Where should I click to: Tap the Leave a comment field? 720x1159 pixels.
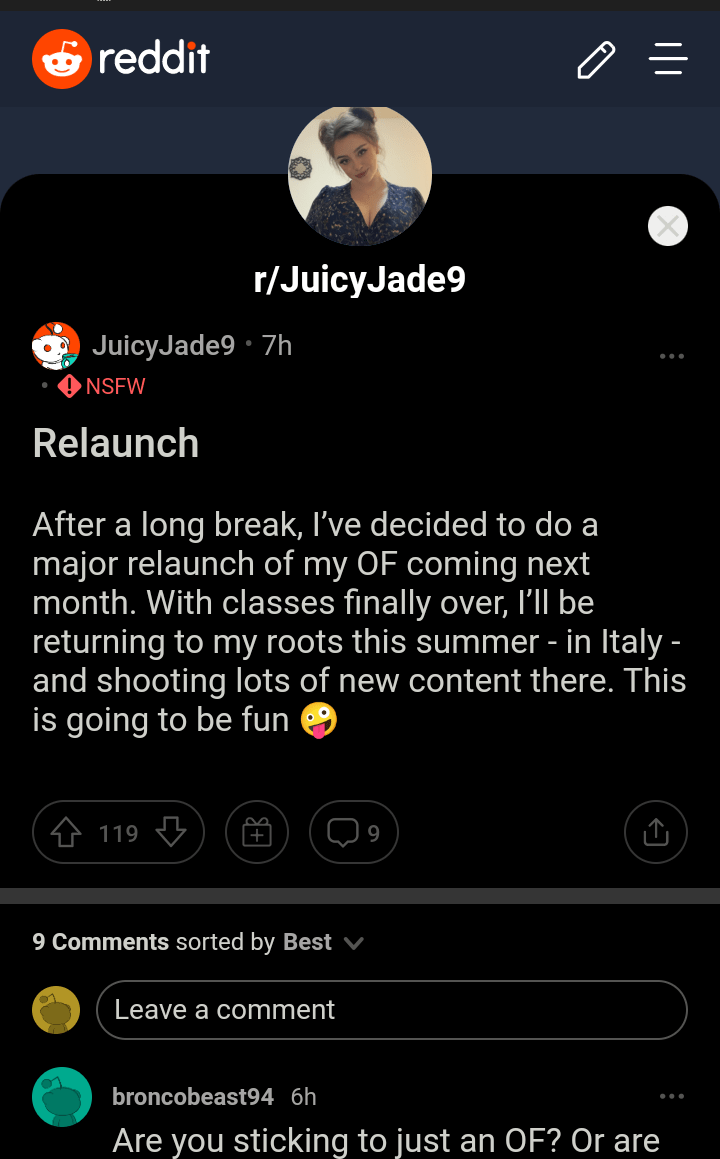[x=392, y=1010]
